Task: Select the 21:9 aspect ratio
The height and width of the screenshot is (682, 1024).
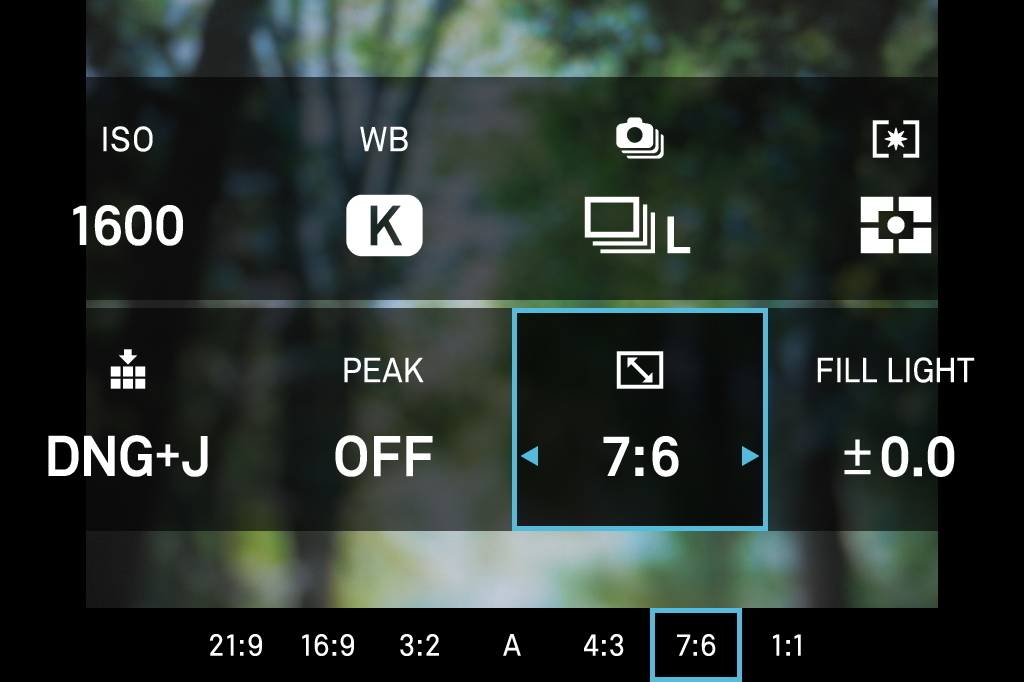Action: [x=236, y=646]
